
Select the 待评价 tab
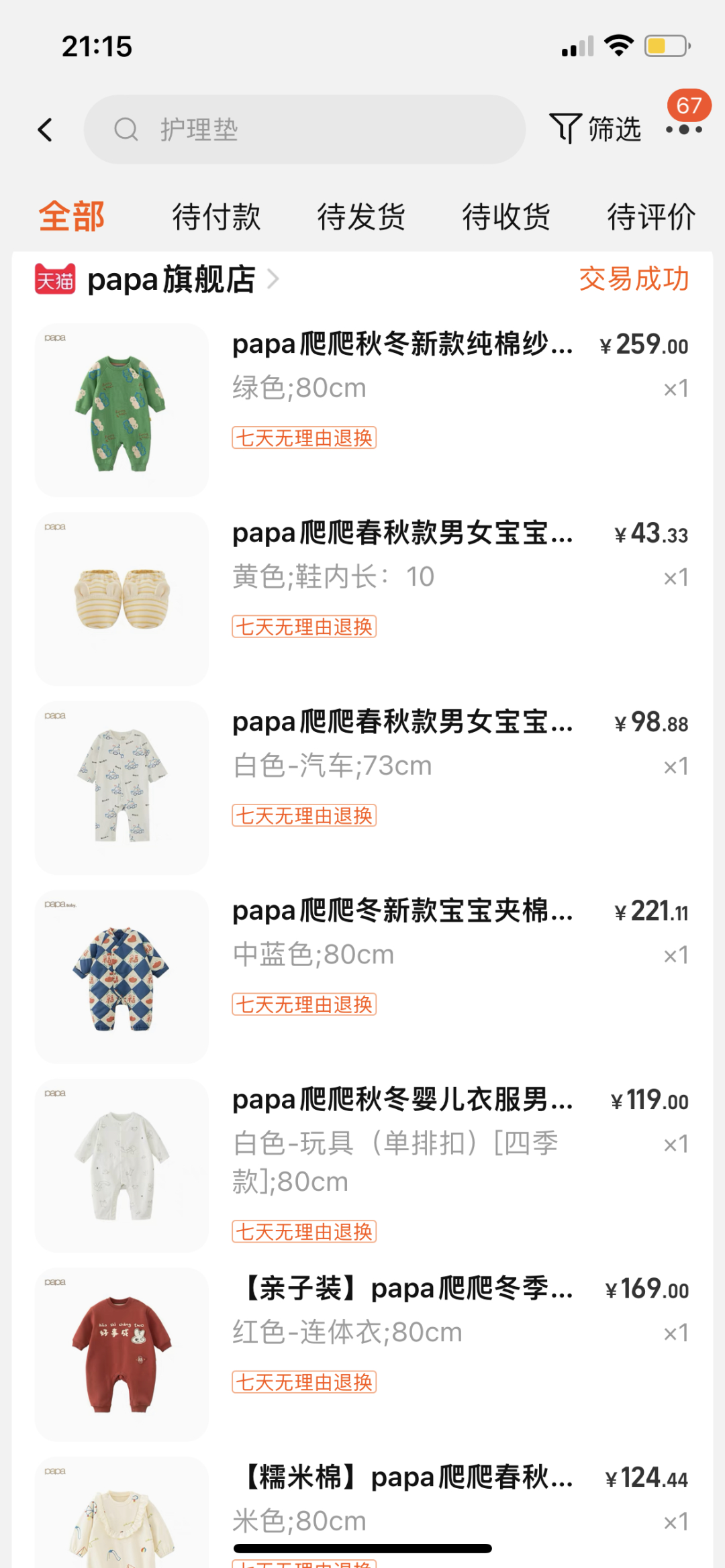coord(650,217)
